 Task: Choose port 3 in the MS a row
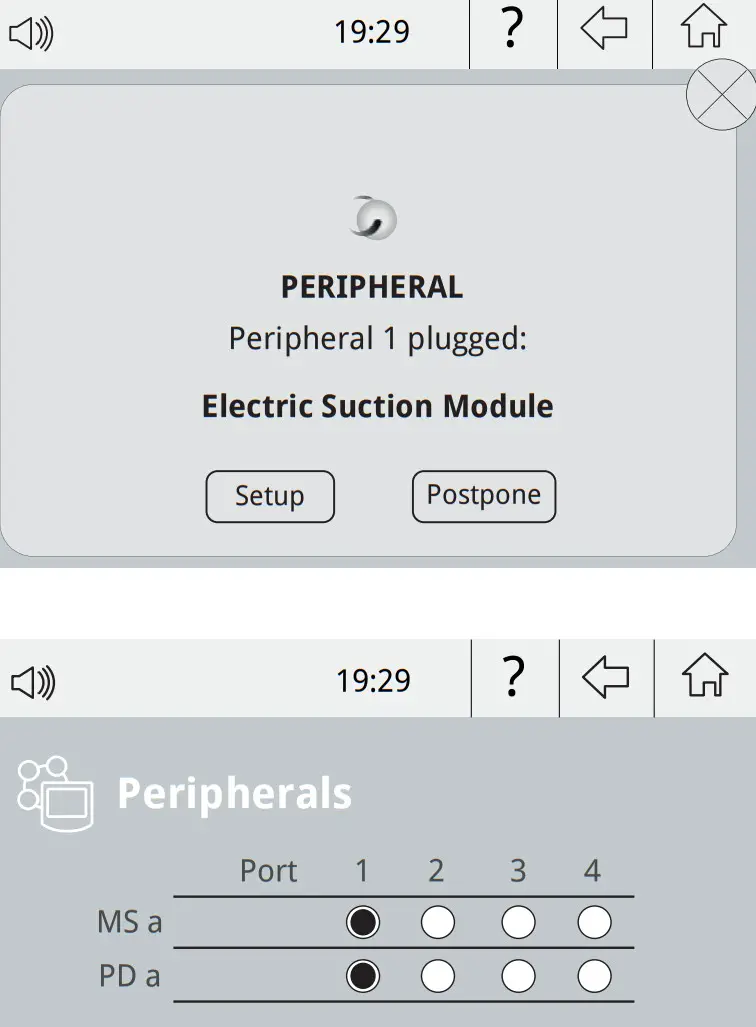click(518, 922)
